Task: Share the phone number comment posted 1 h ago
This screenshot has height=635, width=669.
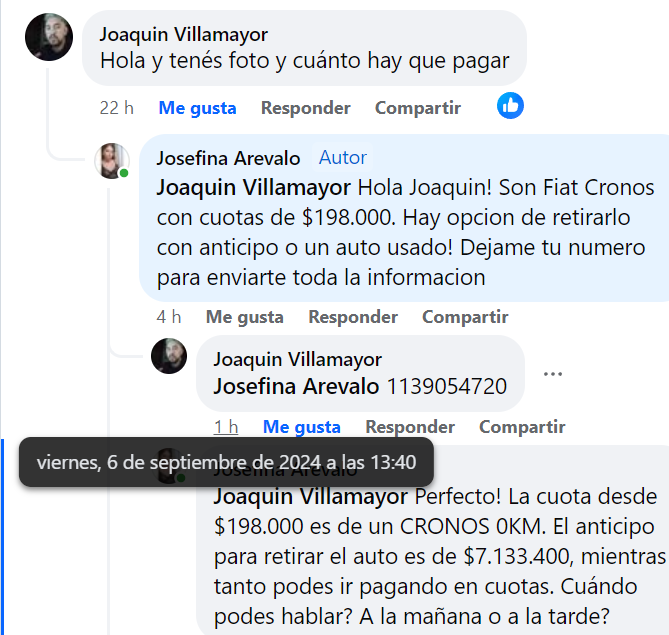Action: pos(522,427)
